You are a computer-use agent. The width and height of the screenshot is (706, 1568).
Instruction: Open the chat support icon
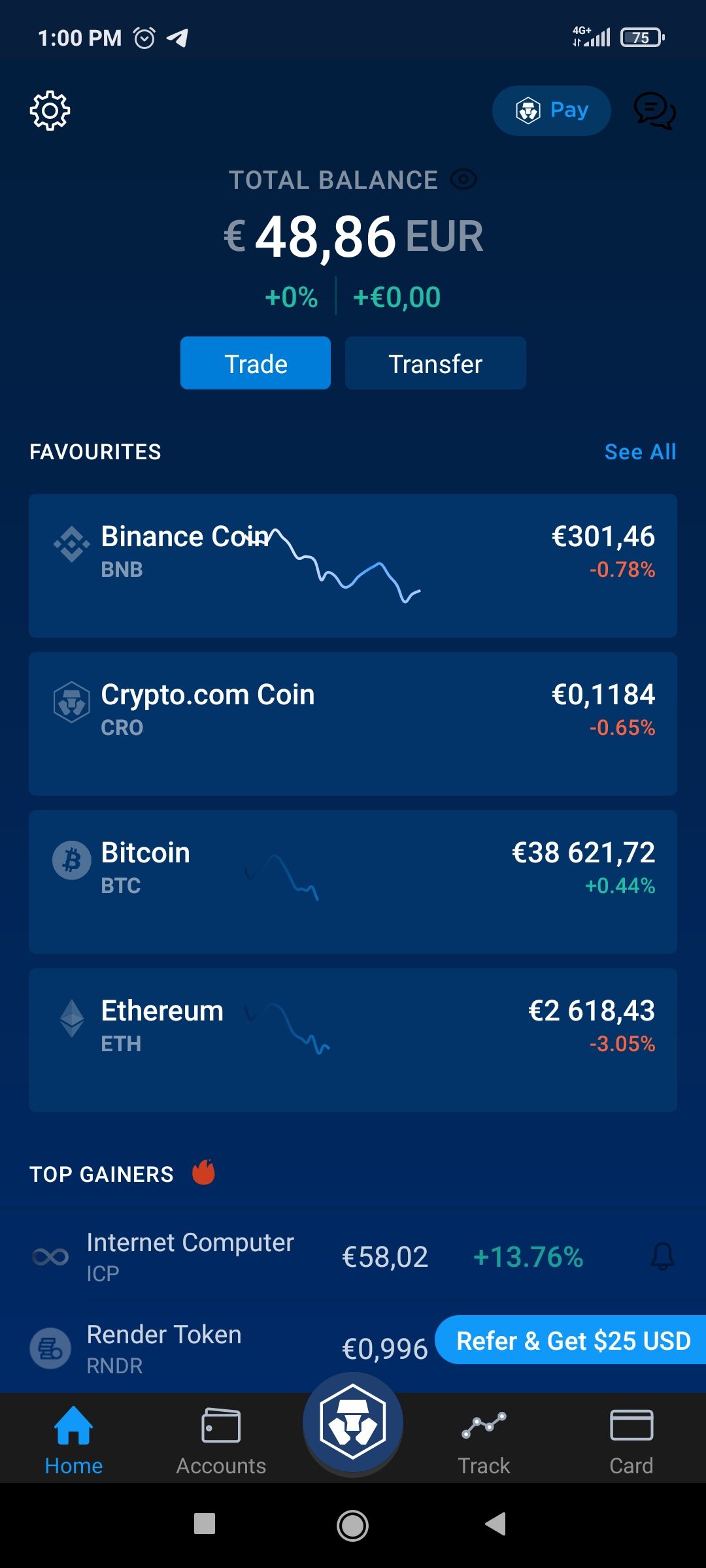coord(654,110)
